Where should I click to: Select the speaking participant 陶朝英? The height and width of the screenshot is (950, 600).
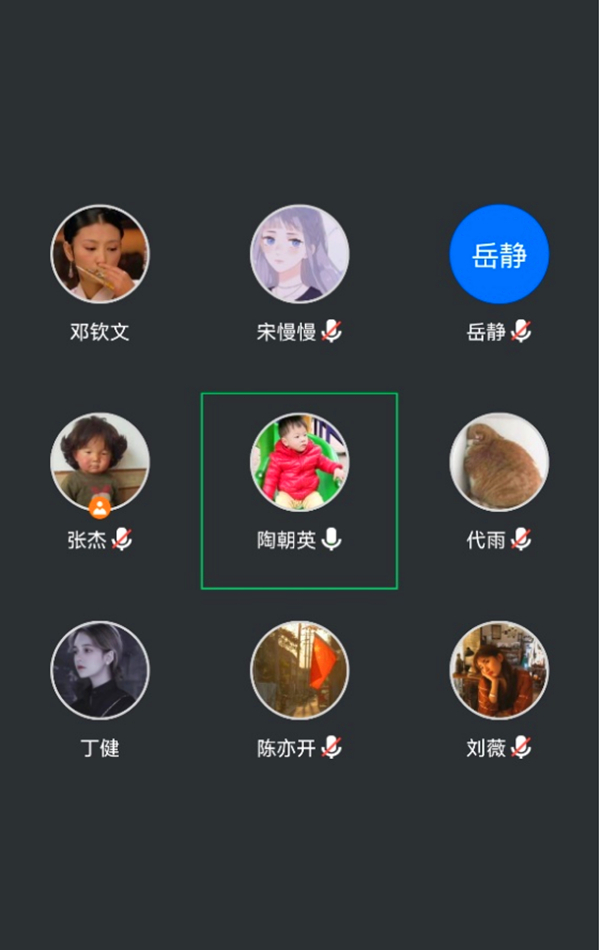coord(299,462)
